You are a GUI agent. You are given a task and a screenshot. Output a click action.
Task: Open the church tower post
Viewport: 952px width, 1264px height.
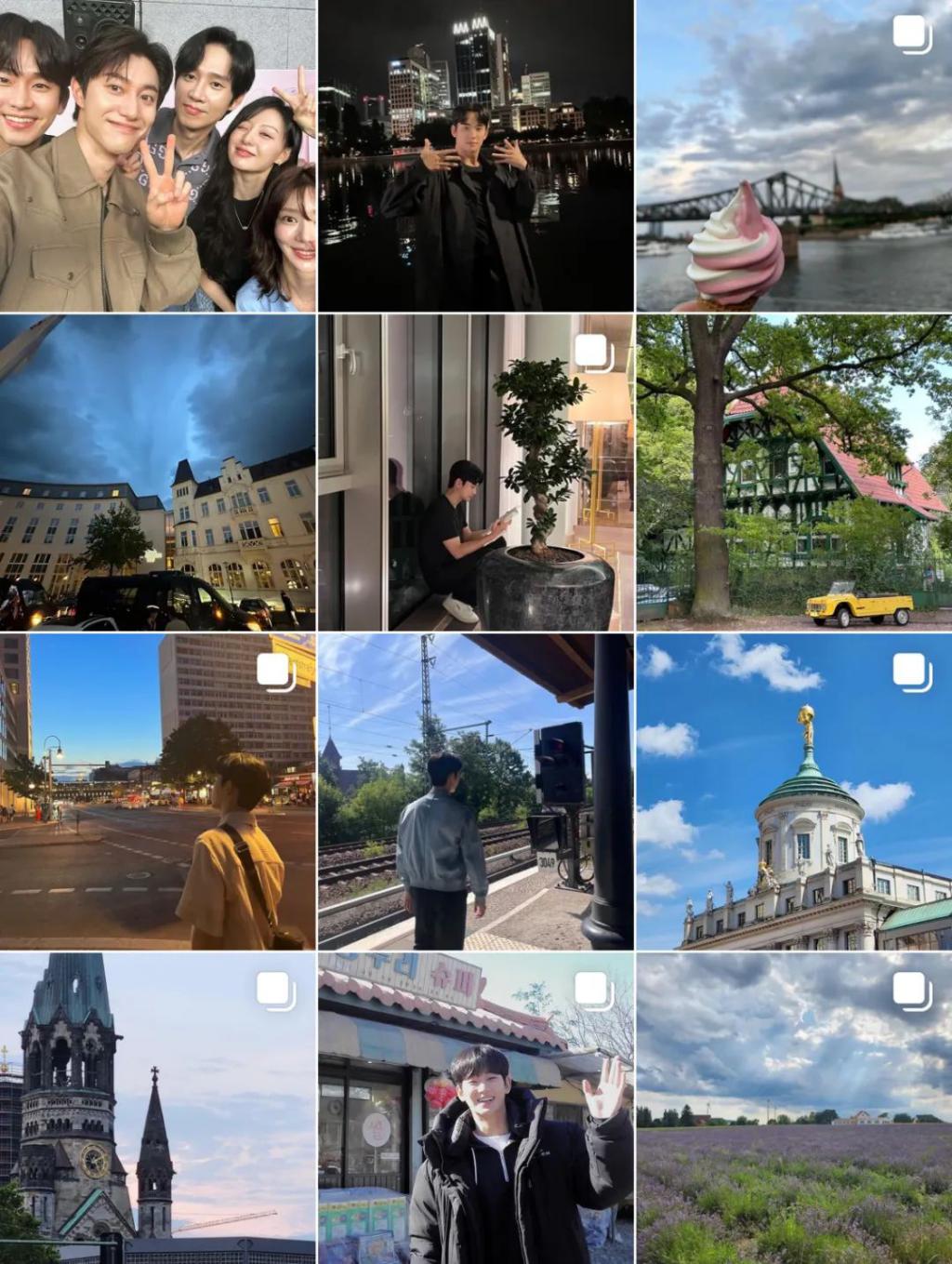click(x=157, y=1109)
